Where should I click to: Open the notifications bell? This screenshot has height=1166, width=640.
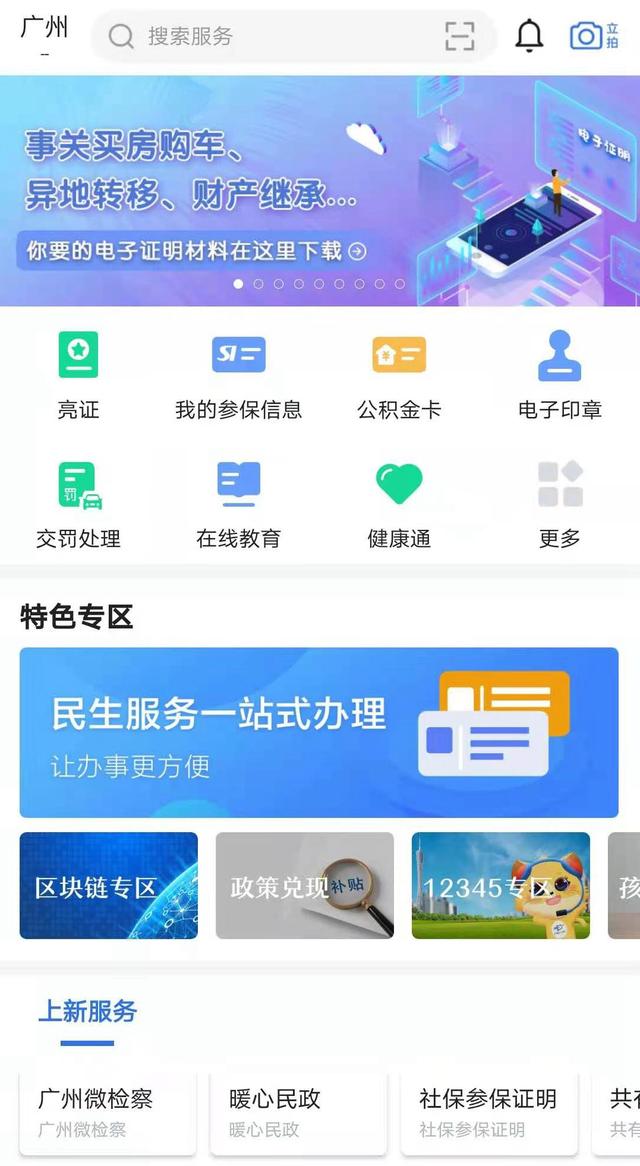coord(529,36)
